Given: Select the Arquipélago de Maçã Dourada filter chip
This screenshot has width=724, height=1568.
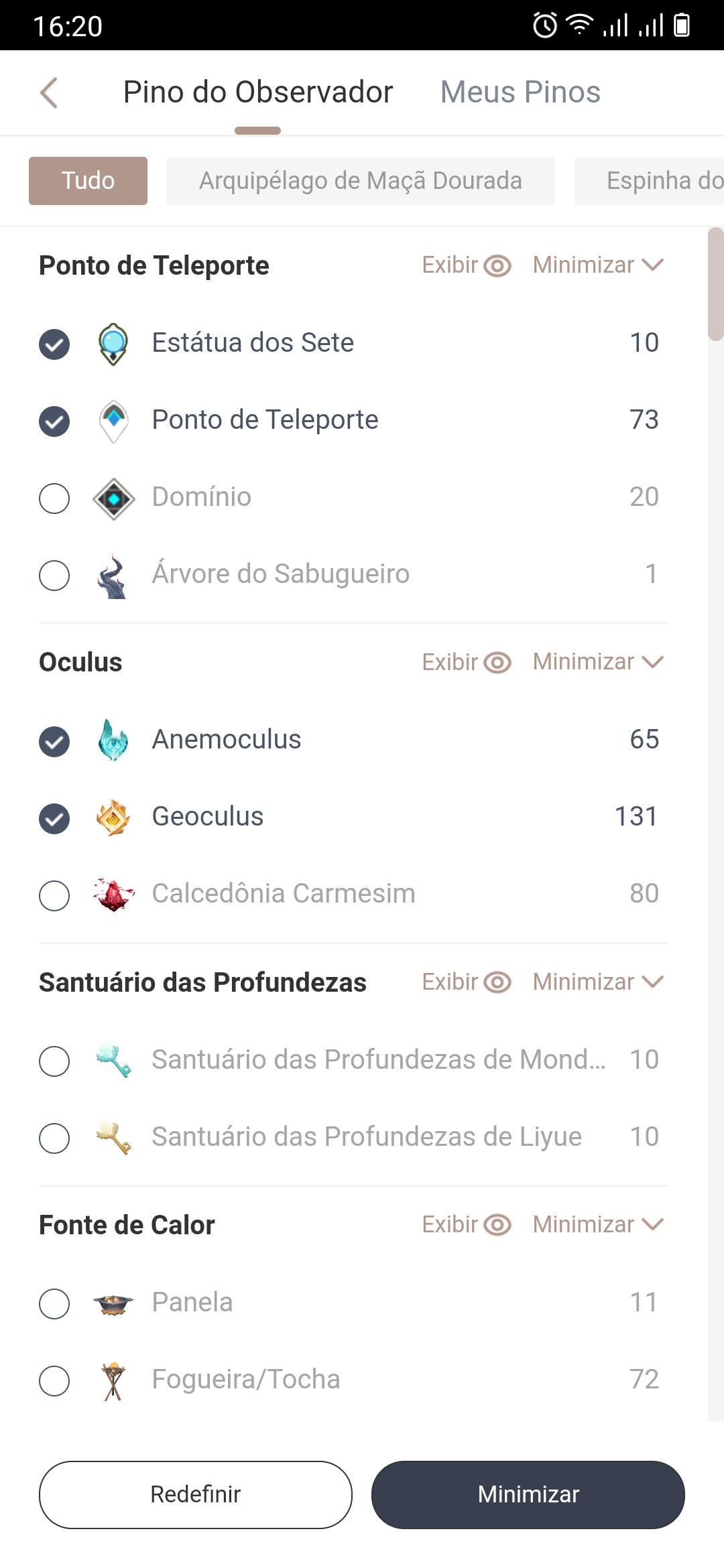Looking at the screenshot, I should coord(361,181).
